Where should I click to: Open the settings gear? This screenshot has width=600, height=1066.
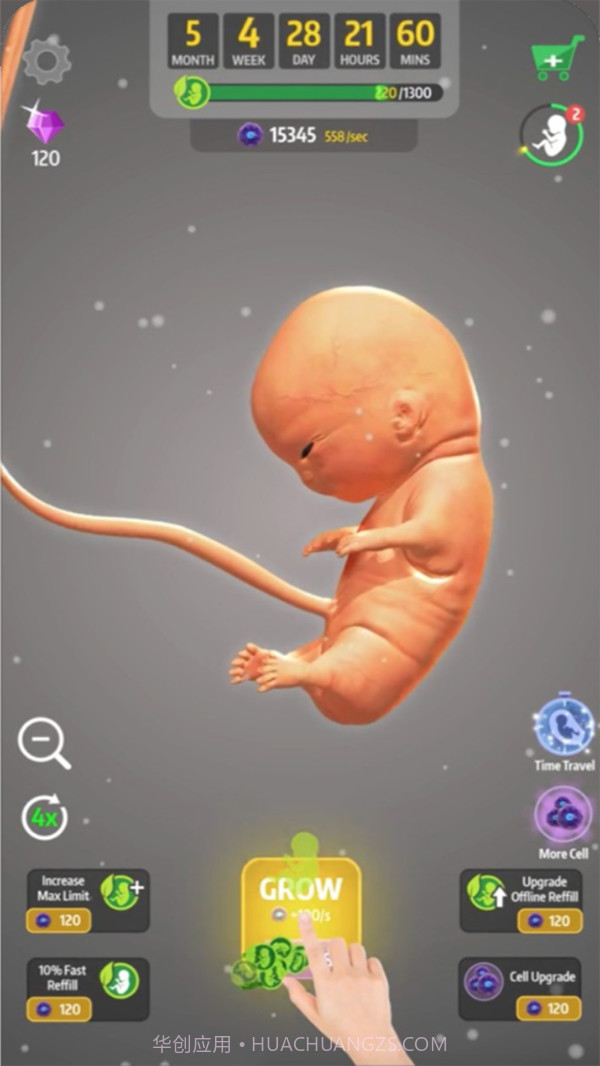47,62
